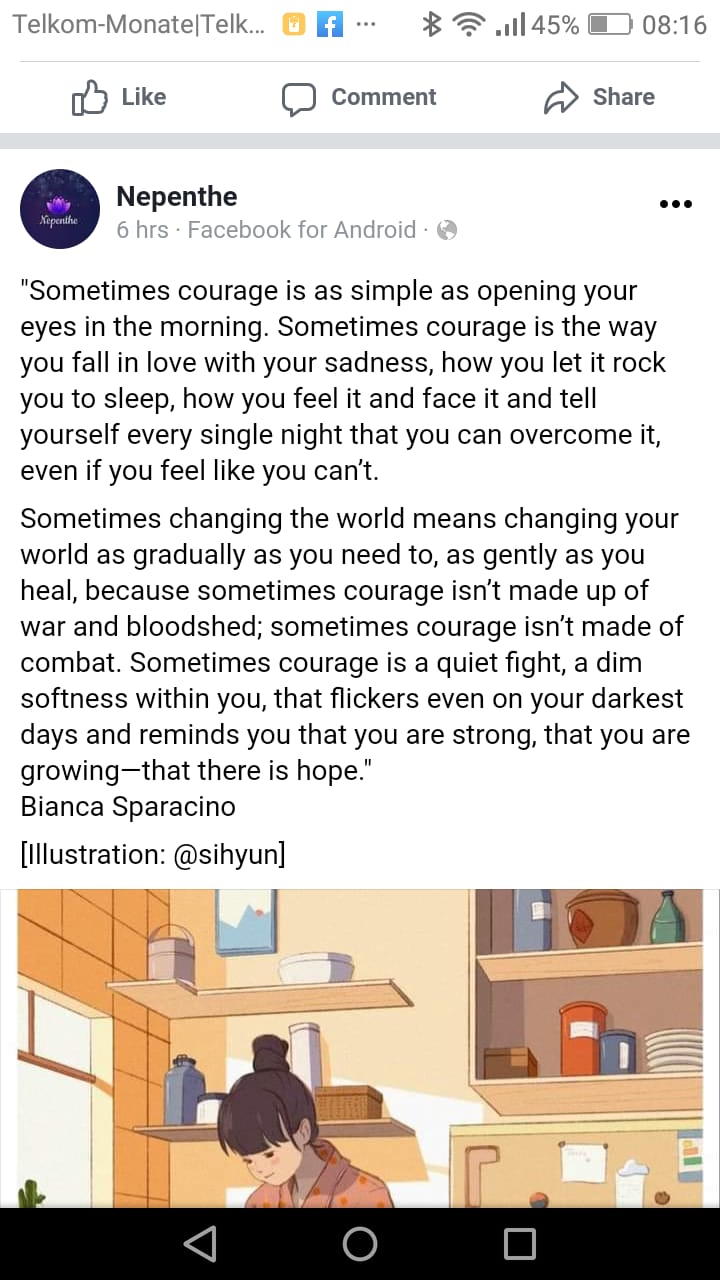
Task: Open Nepenthe's profile picture
Action: [60, 209]
